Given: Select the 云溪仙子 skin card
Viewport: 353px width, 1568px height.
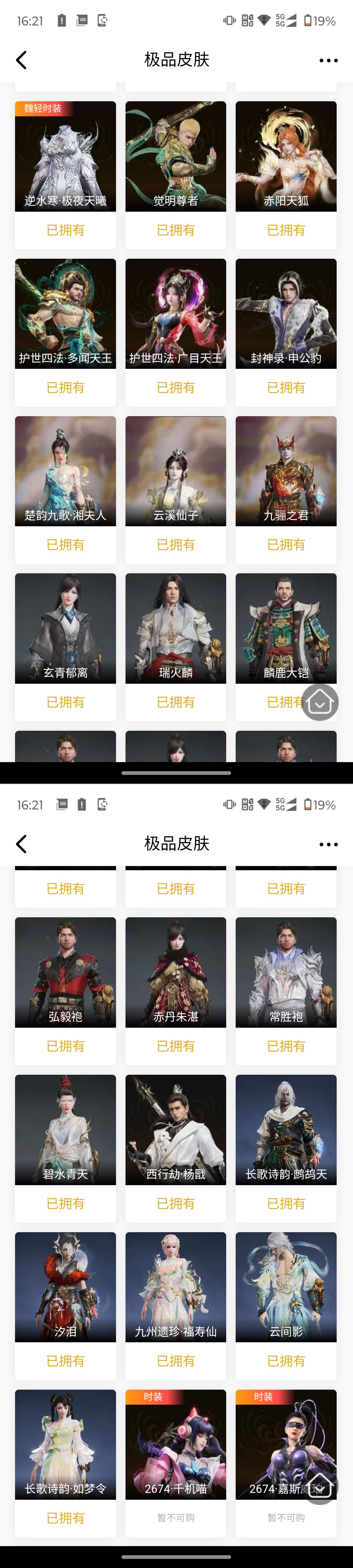Looking at the screenshot, I should (175, 489).
